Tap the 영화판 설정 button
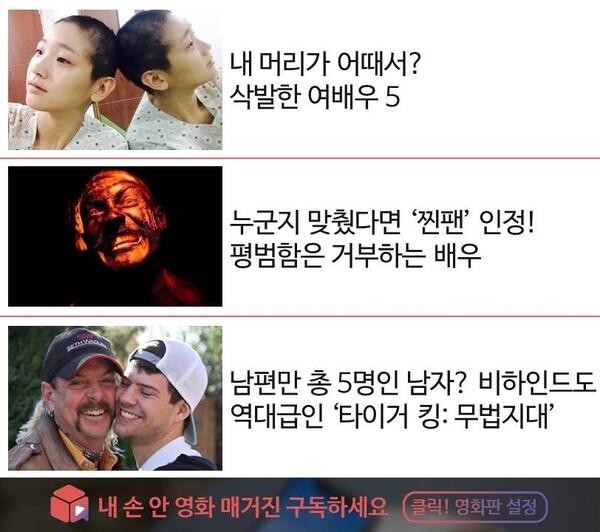The width and height of the screenshot is (600, 532). [474, 505]
